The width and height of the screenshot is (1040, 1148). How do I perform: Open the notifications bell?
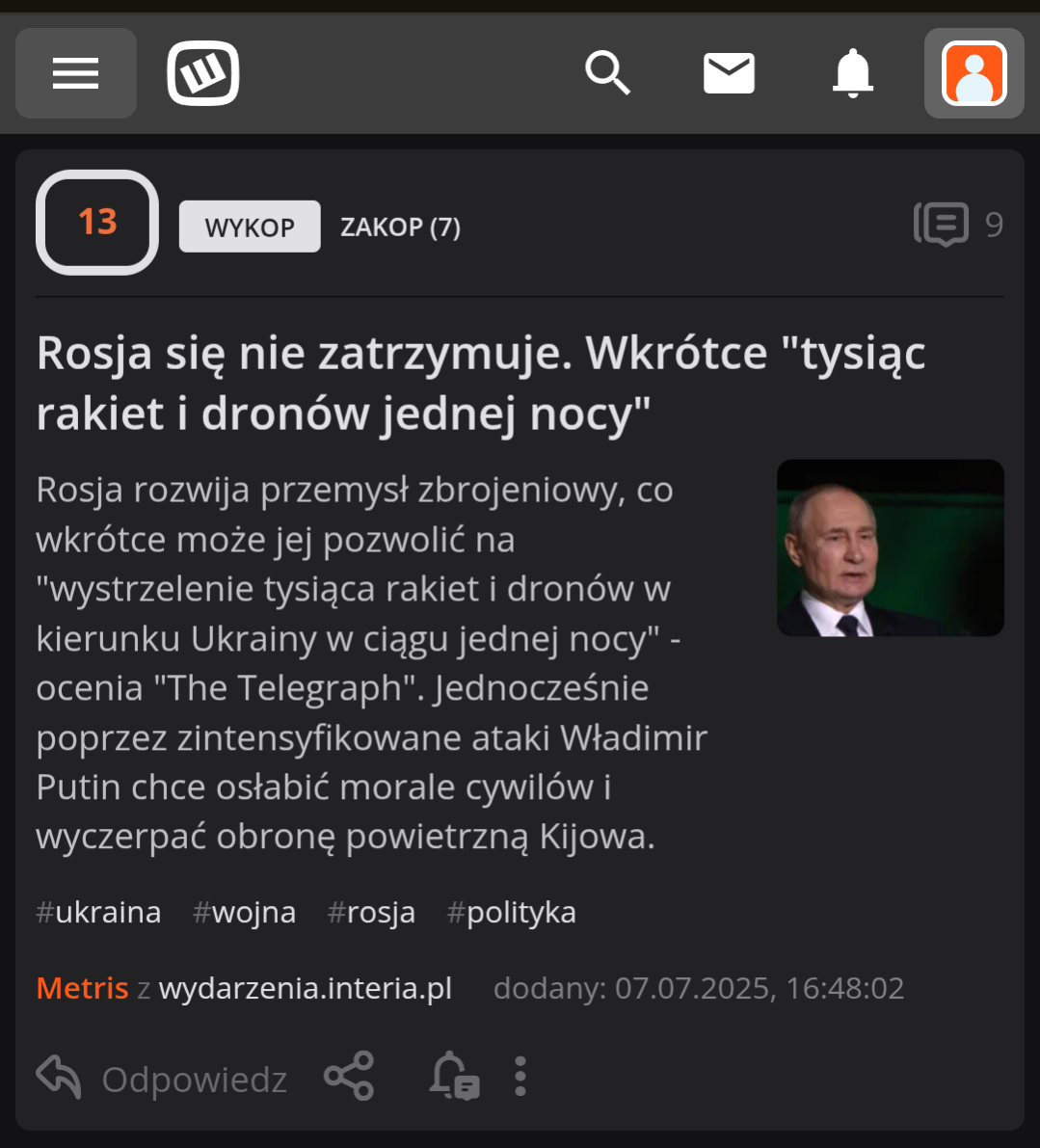[x=852, y=73]
